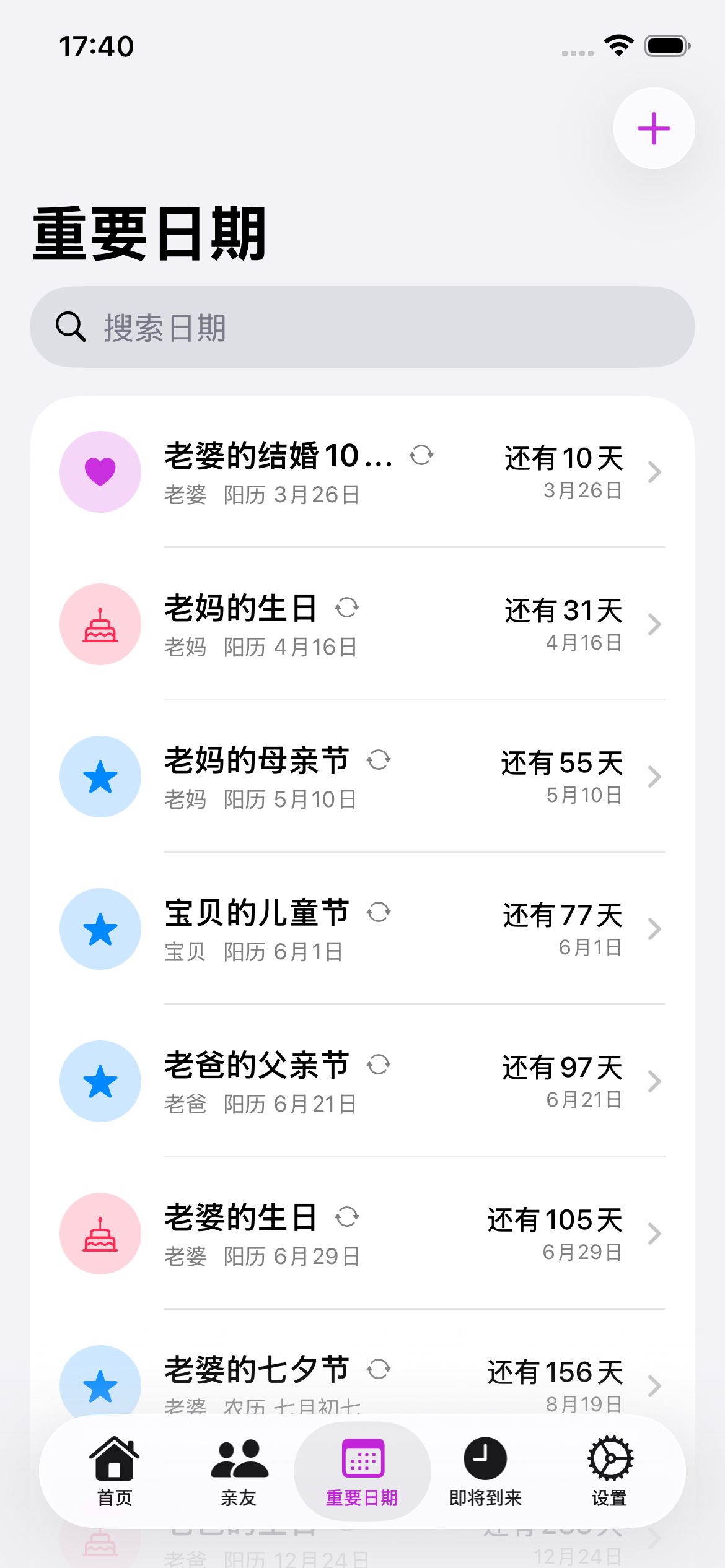Tap the chevron on the 老婆的七夕节 row

click(654, 1386)
